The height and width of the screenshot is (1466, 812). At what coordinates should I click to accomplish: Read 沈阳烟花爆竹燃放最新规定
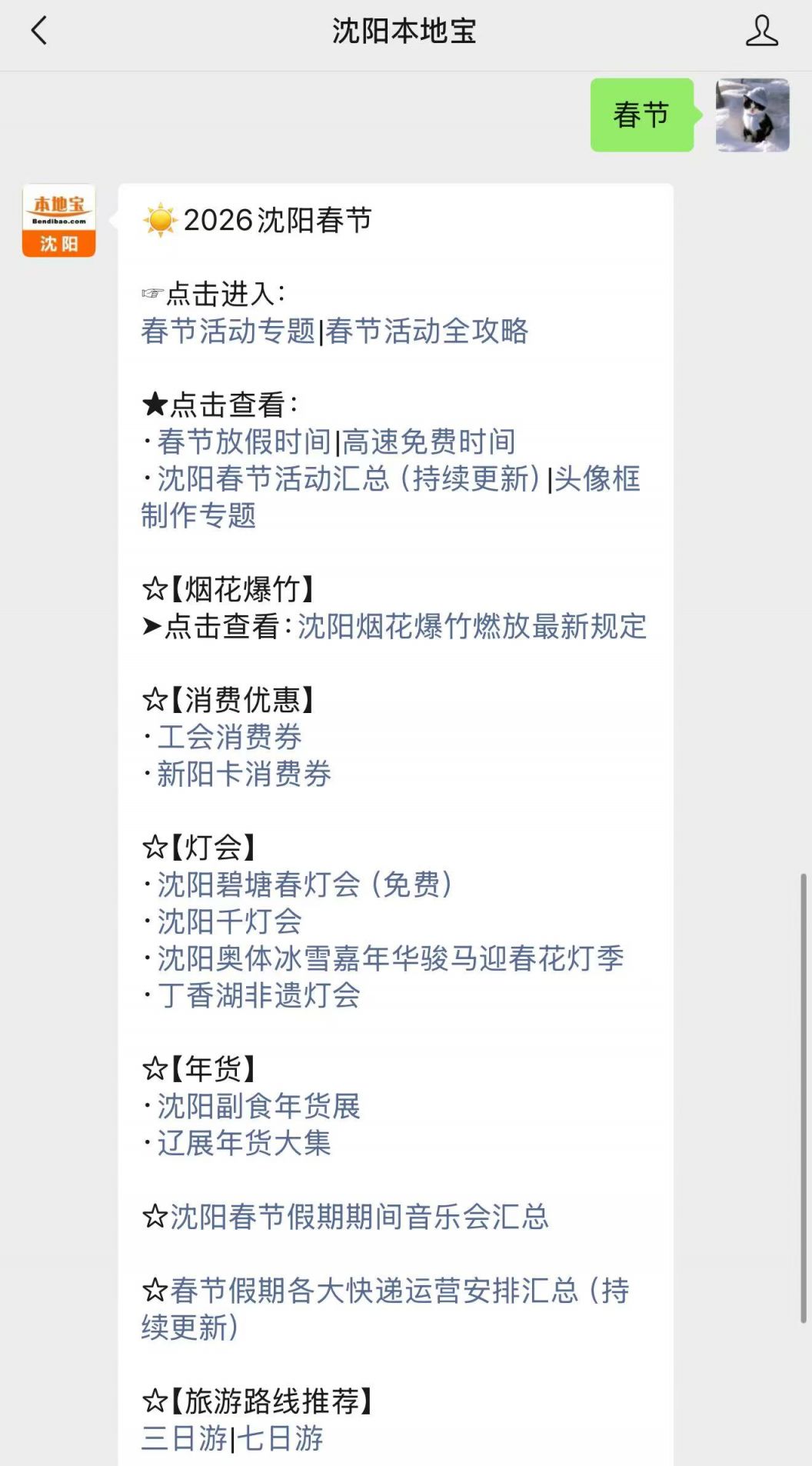pos(472,627)
